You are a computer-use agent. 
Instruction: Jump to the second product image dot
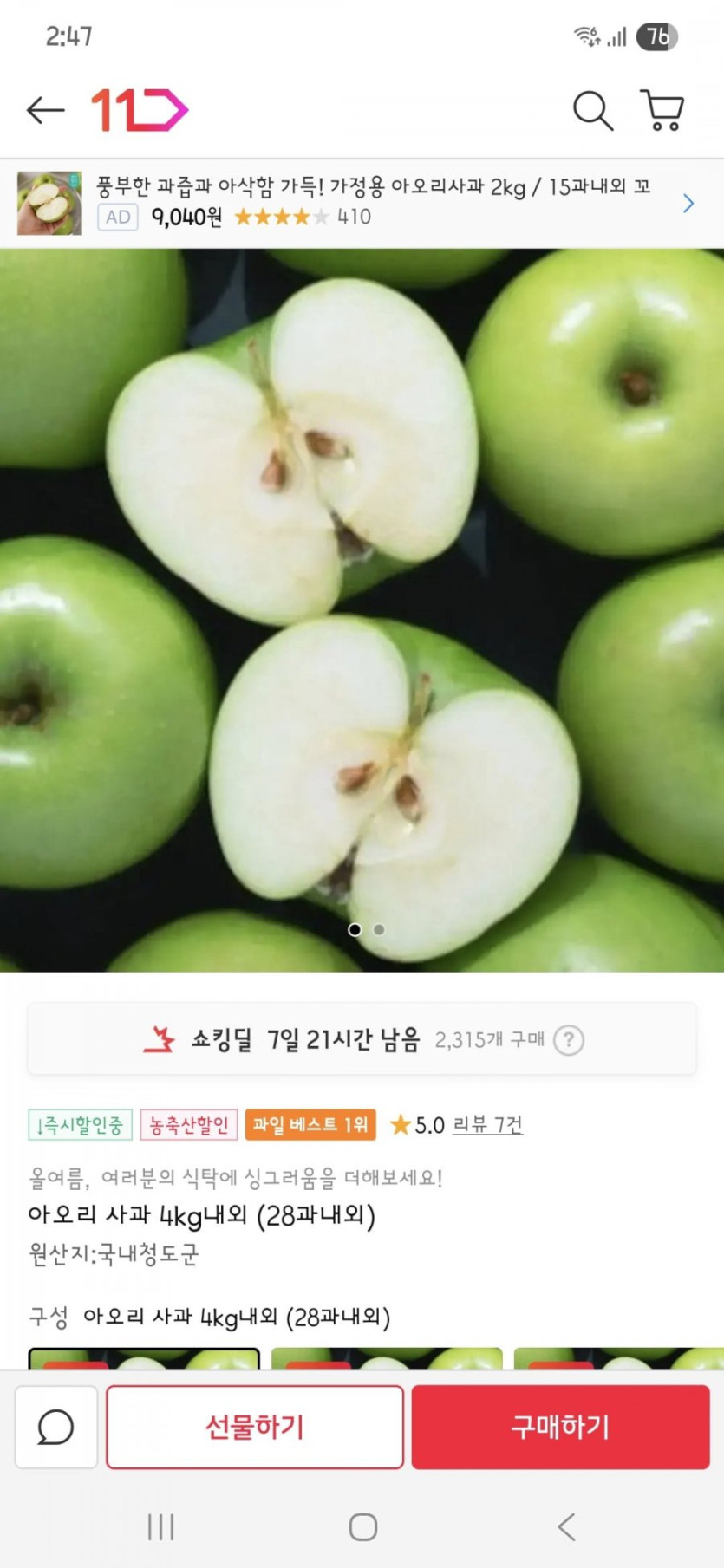pos(379,929)
